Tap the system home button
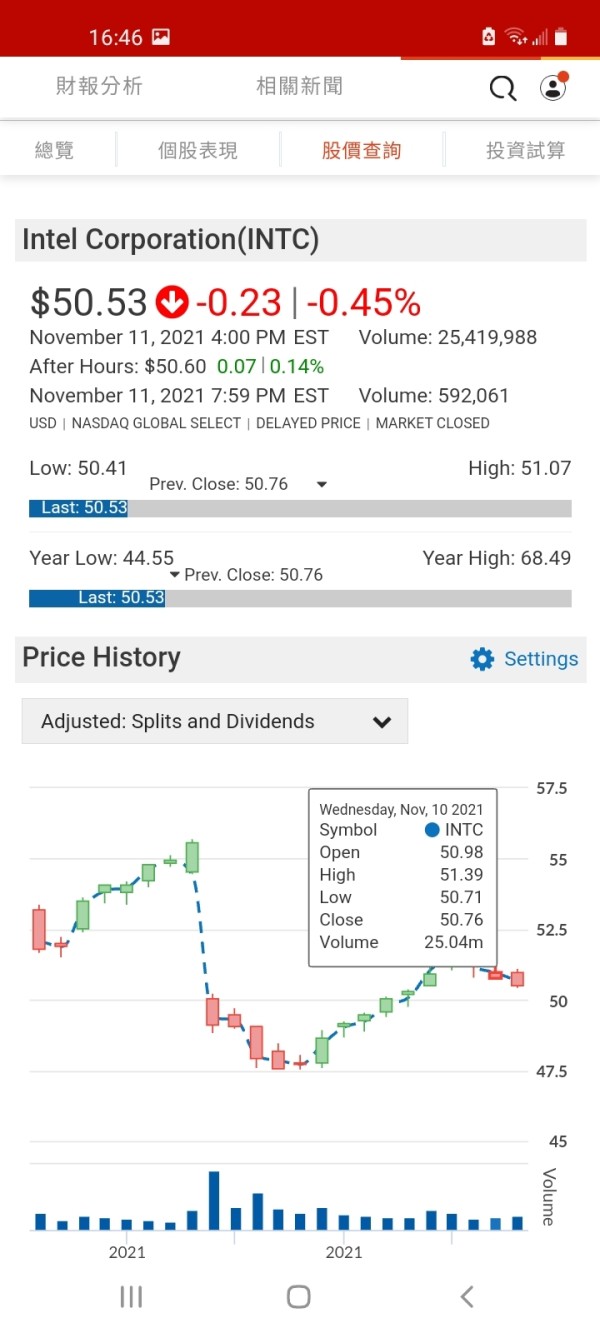The height and width of the screenshot is (1333, 600). [298, 1297]
